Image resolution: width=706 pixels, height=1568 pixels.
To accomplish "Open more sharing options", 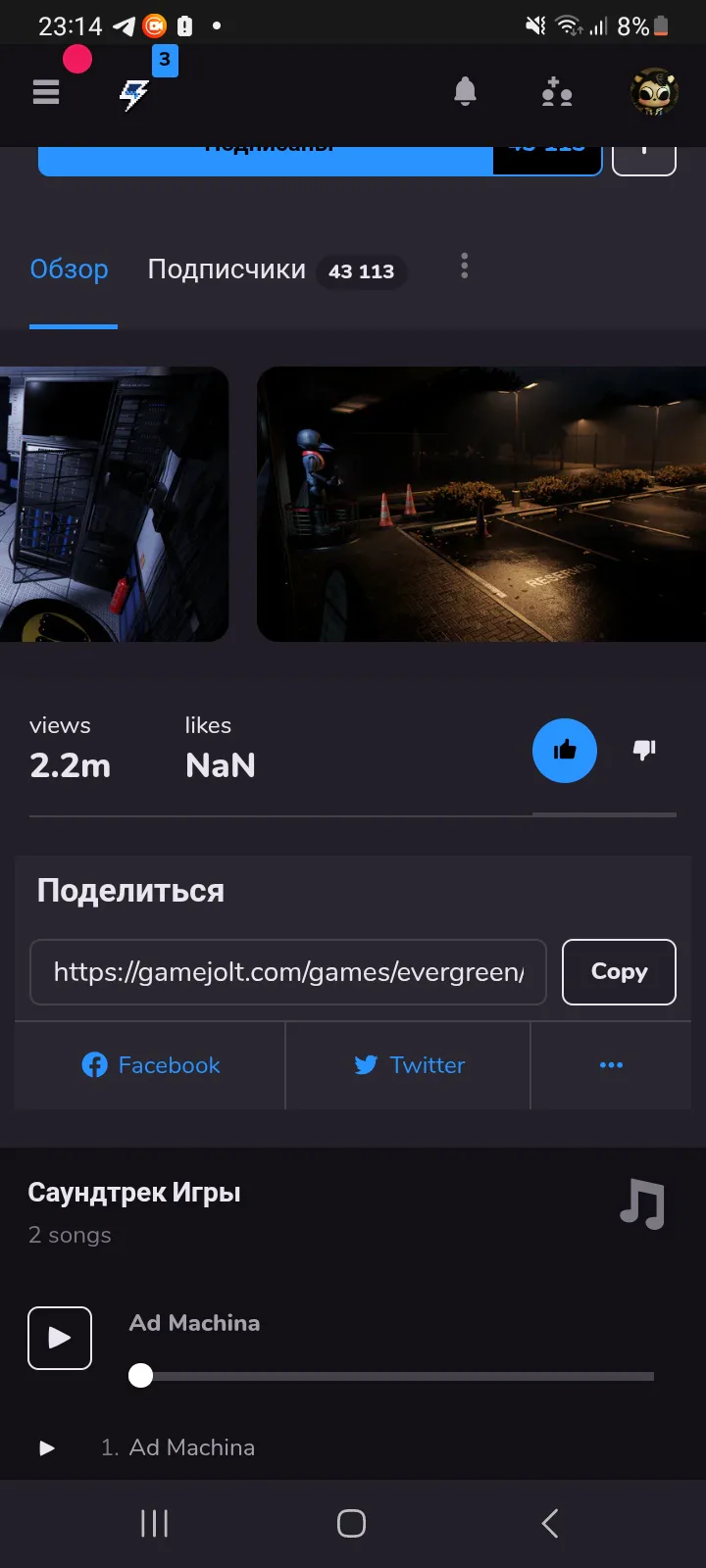I will click(x=611, y=1065).
